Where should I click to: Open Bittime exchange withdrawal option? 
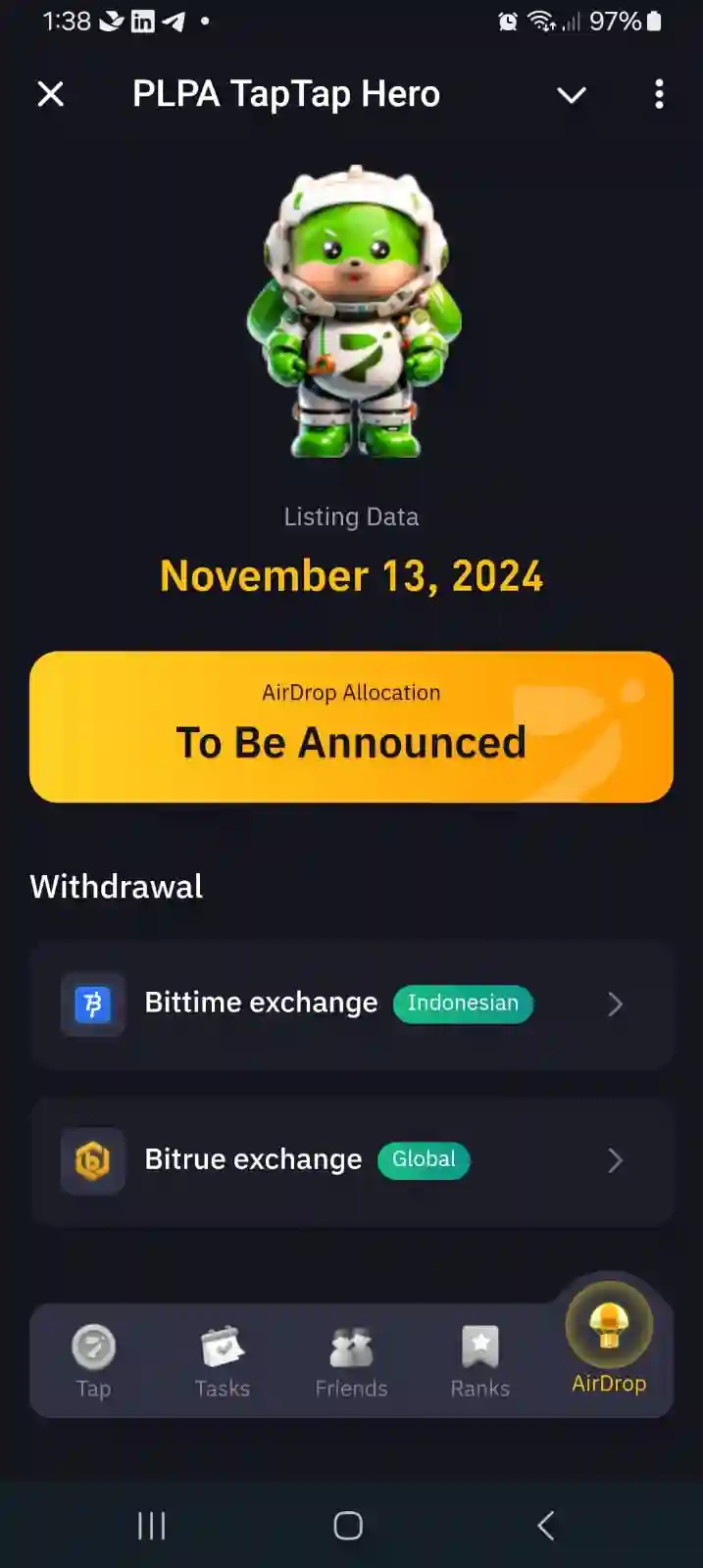[x=351, y=1004]
